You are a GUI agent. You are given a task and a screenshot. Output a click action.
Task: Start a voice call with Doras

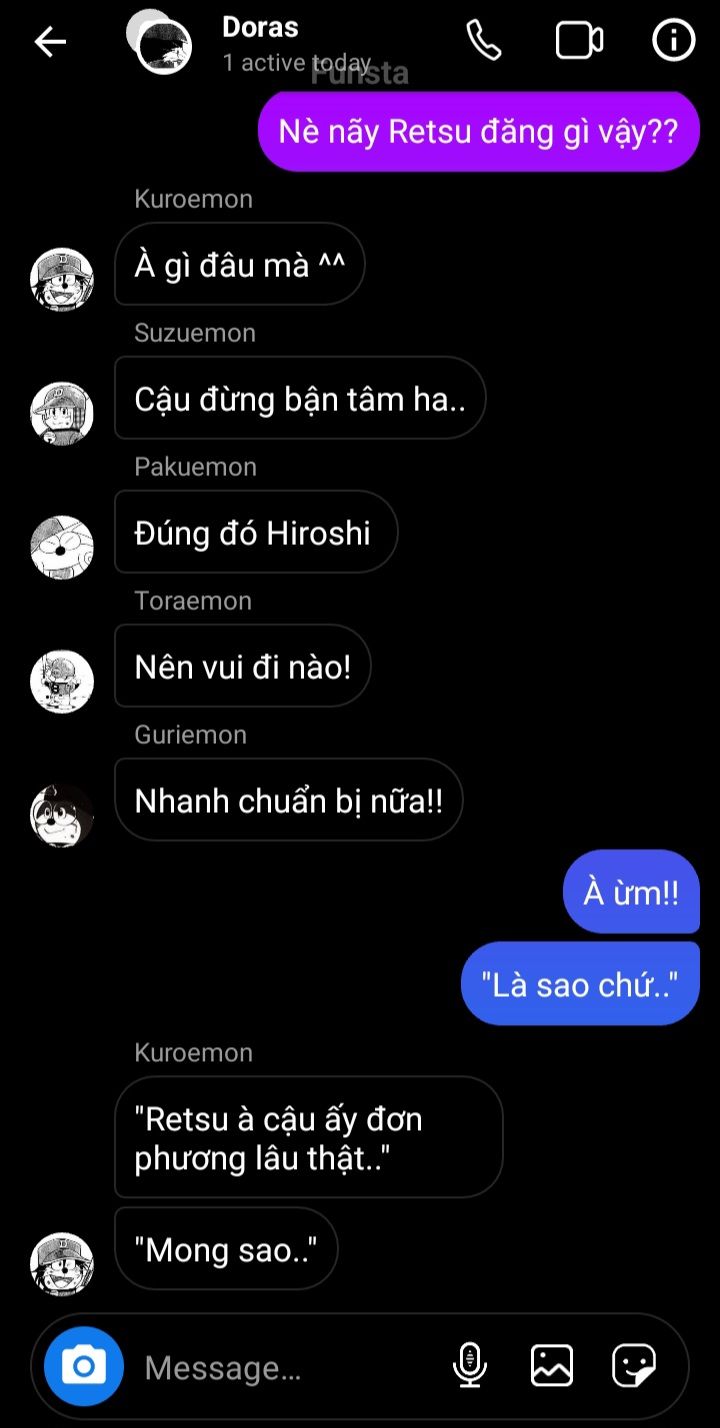[484, 41]
